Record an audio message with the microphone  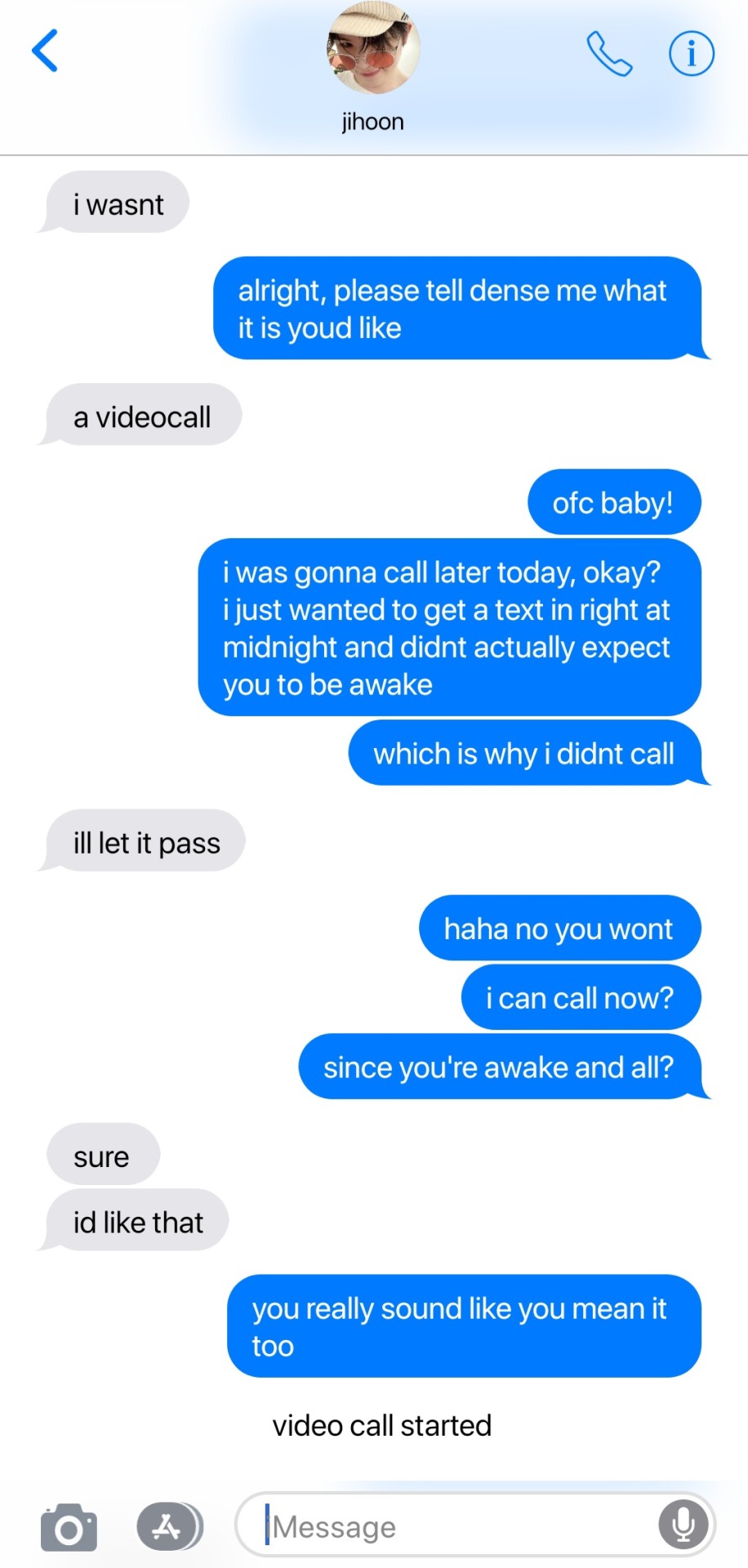click(x=683, y=1524)
